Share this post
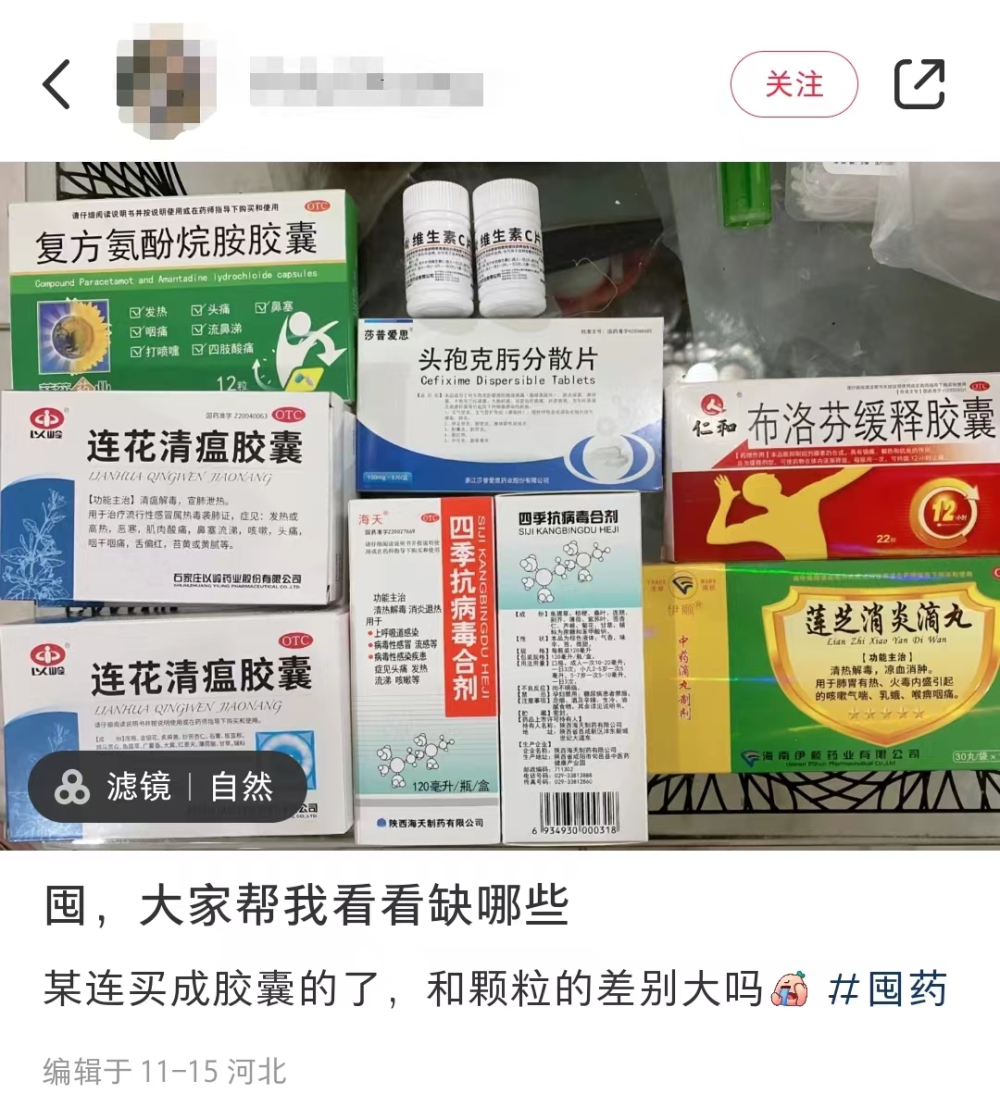Viewport: 1000px width, 1119px height. (919, 84)
